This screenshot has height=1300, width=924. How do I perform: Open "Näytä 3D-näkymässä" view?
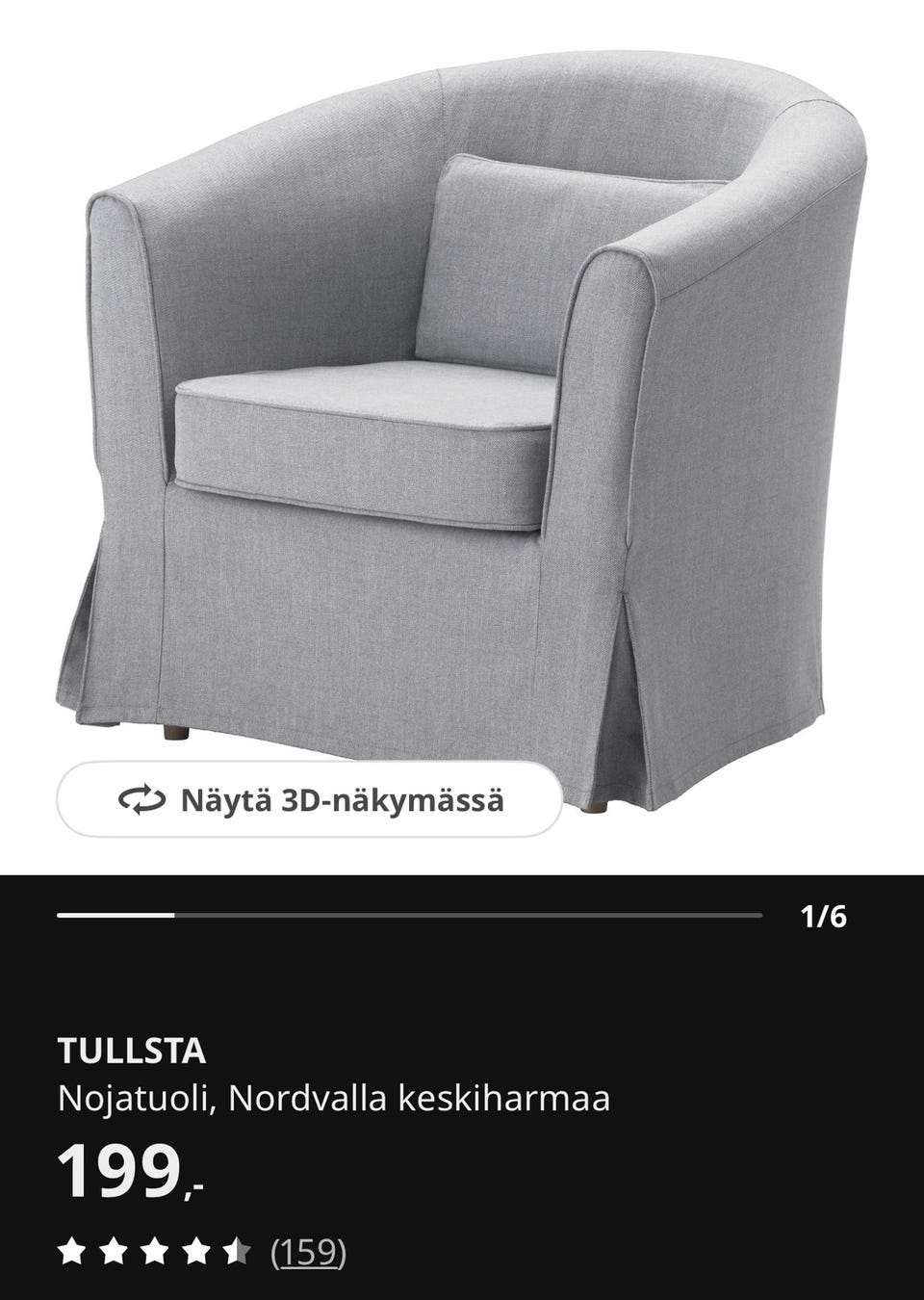[x=344, y=799]
